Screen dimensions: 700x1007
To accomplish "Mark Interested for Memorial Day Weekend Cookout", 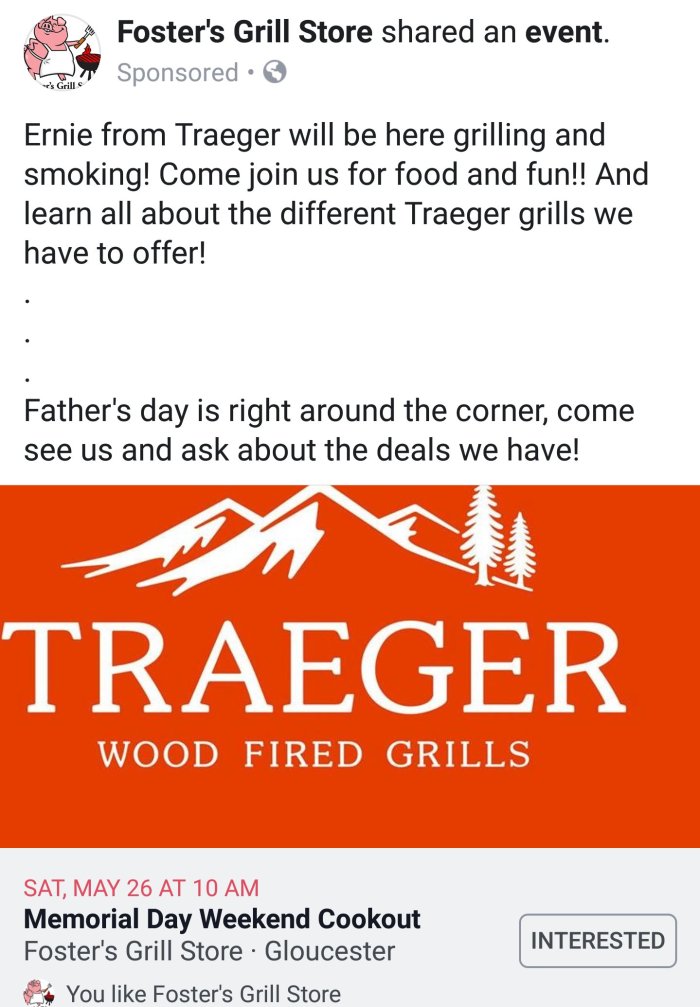I will tap(597, 940).
